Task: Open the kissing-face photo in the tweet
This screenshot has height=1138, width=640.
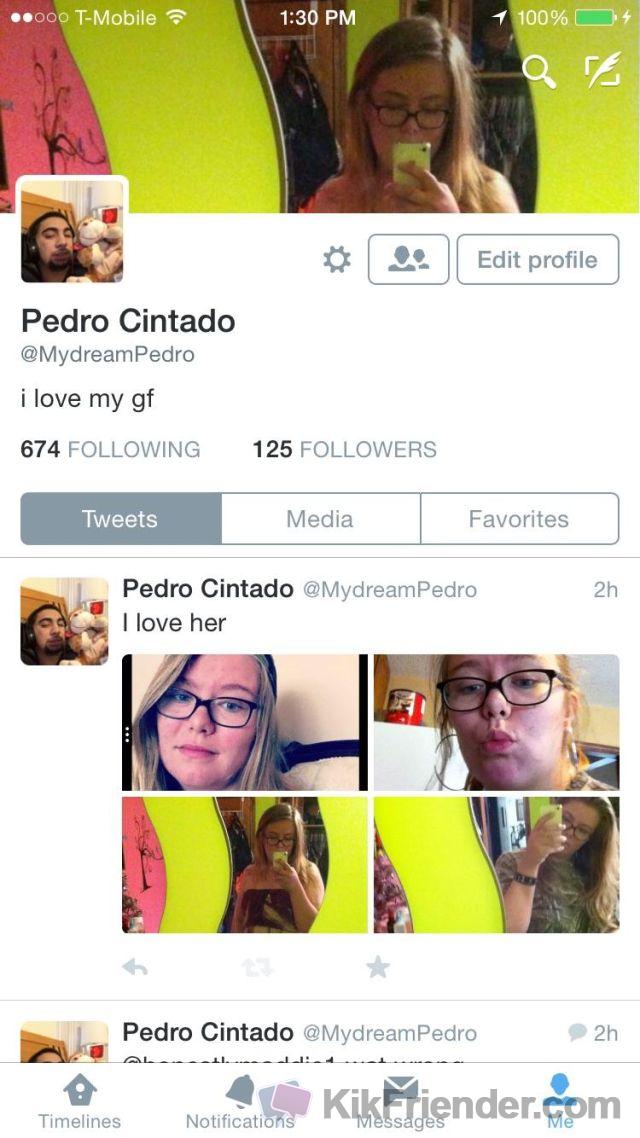Action: pyautogui.click(x=496, y=722)
